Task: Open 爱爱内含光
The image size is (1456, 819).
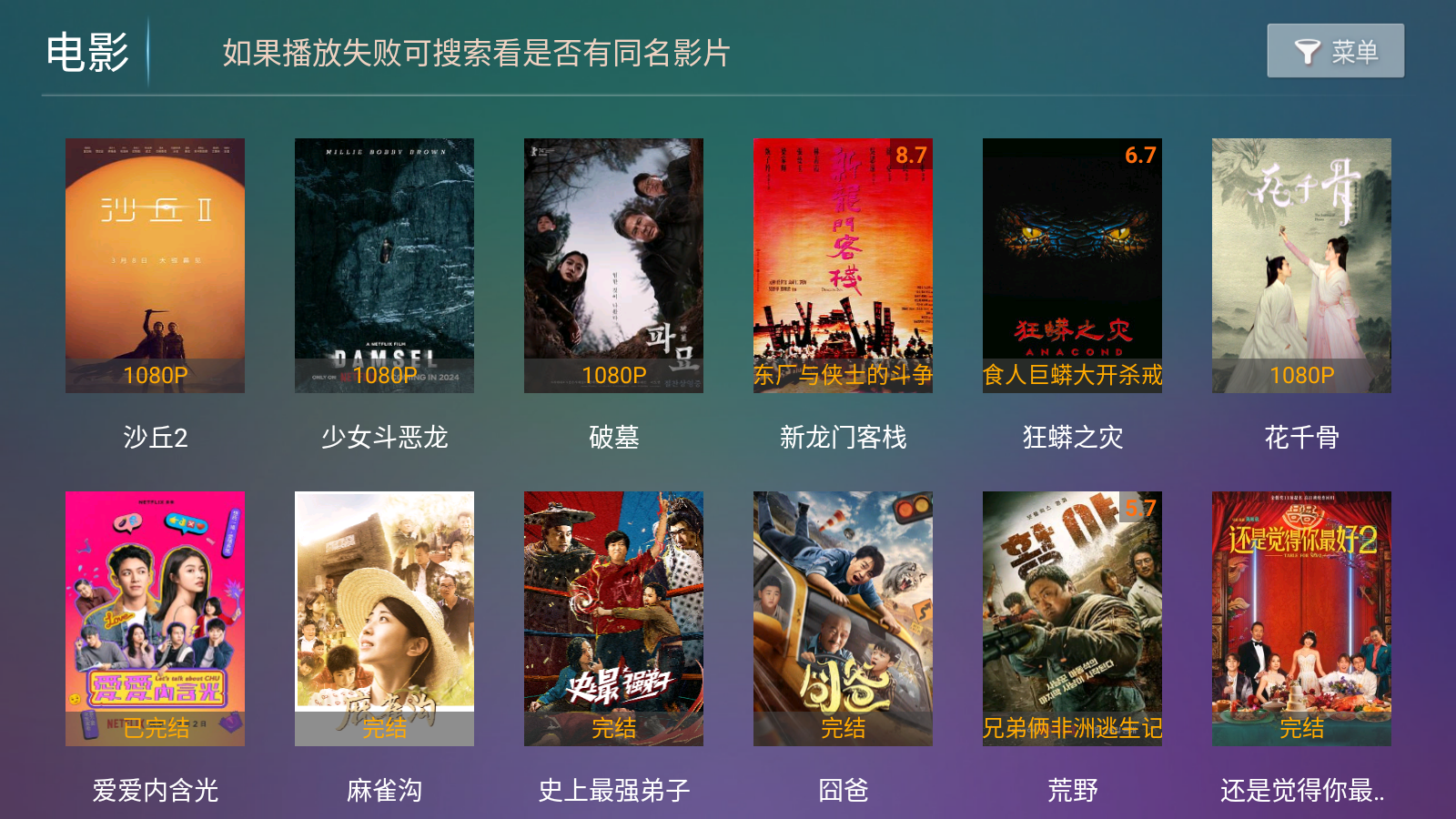Action: 155,619
